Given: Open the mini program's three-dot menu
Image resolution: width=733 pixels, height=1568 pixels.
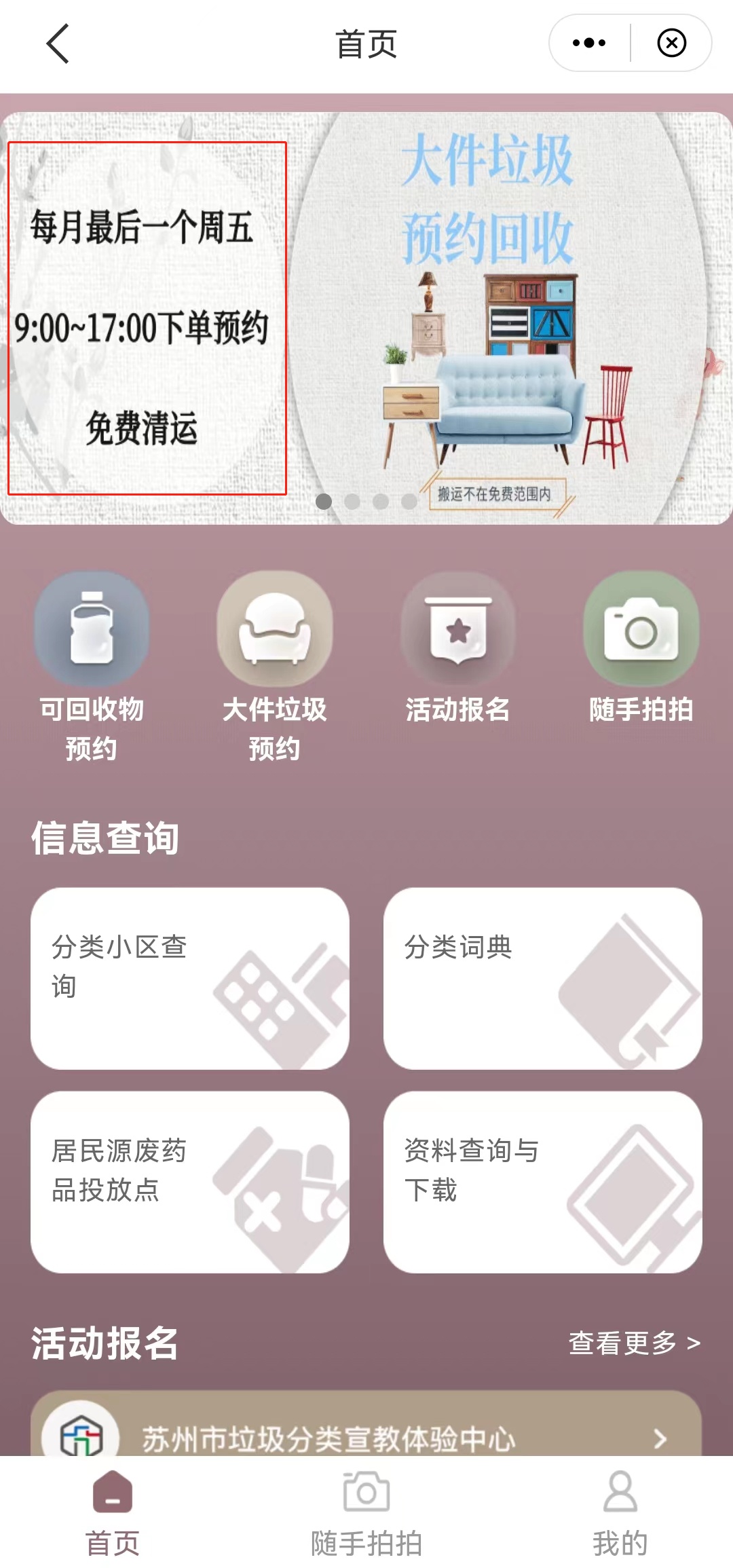Looking at the screenshot, I should [589, 43].
